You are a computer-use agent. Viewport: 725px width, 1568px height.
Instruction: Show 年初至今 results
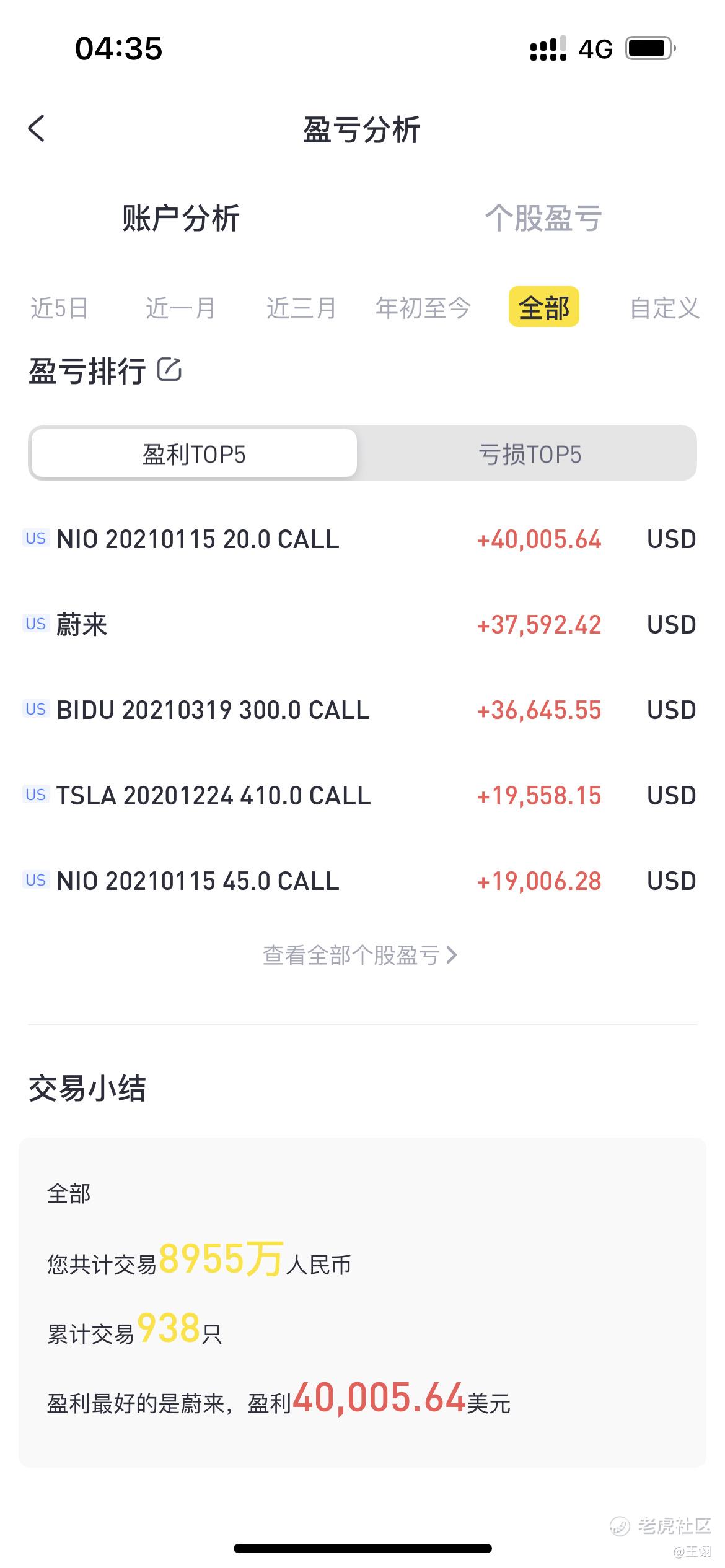pyautogui.click(x=423, y=308)
